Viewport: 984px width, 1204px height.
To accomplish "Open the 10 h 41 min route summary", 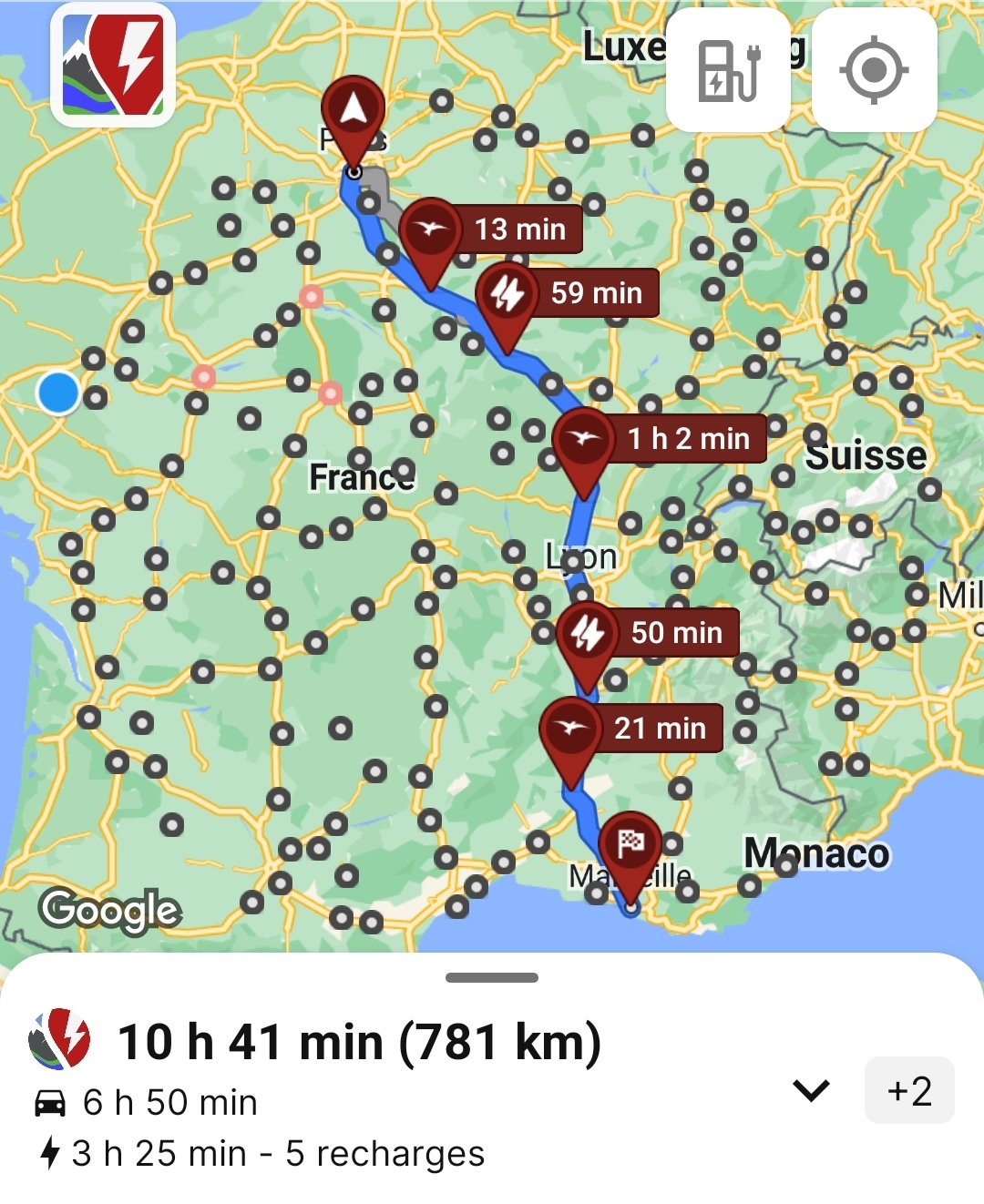I will (x=360, y=1042).
